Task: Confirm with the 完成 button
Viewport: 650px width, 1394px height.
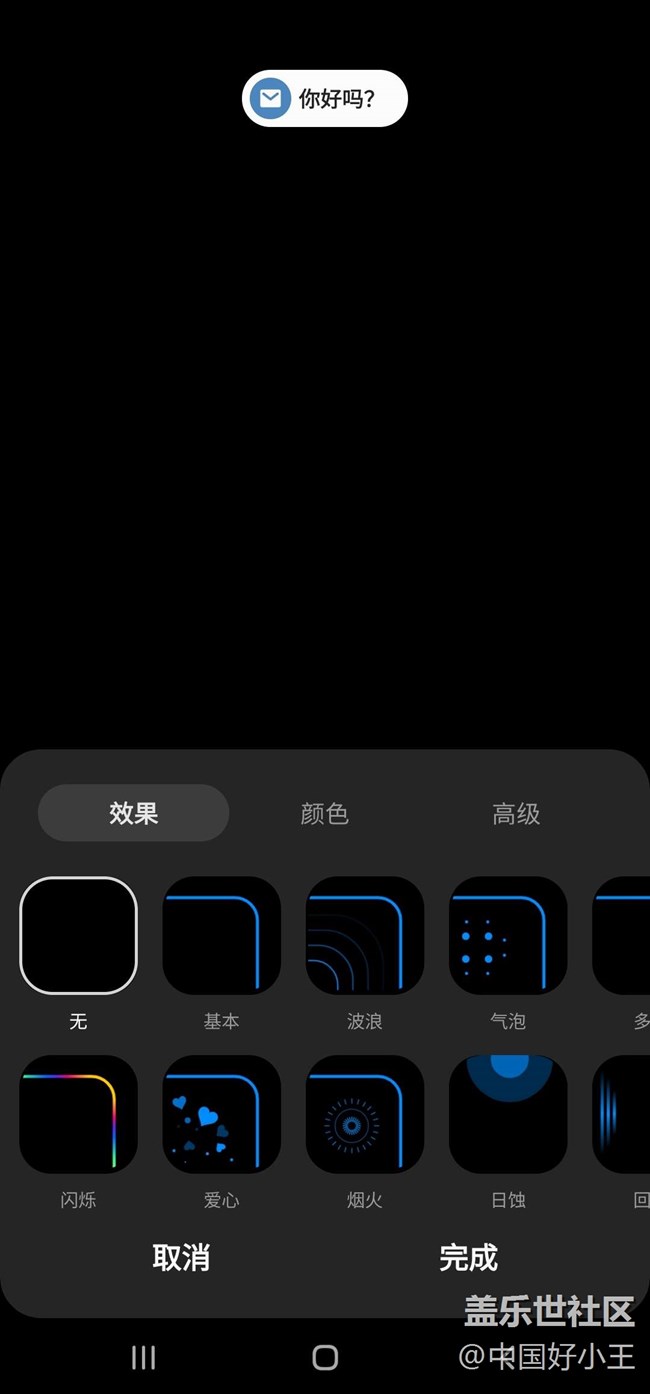Action: coord(468,1257)
